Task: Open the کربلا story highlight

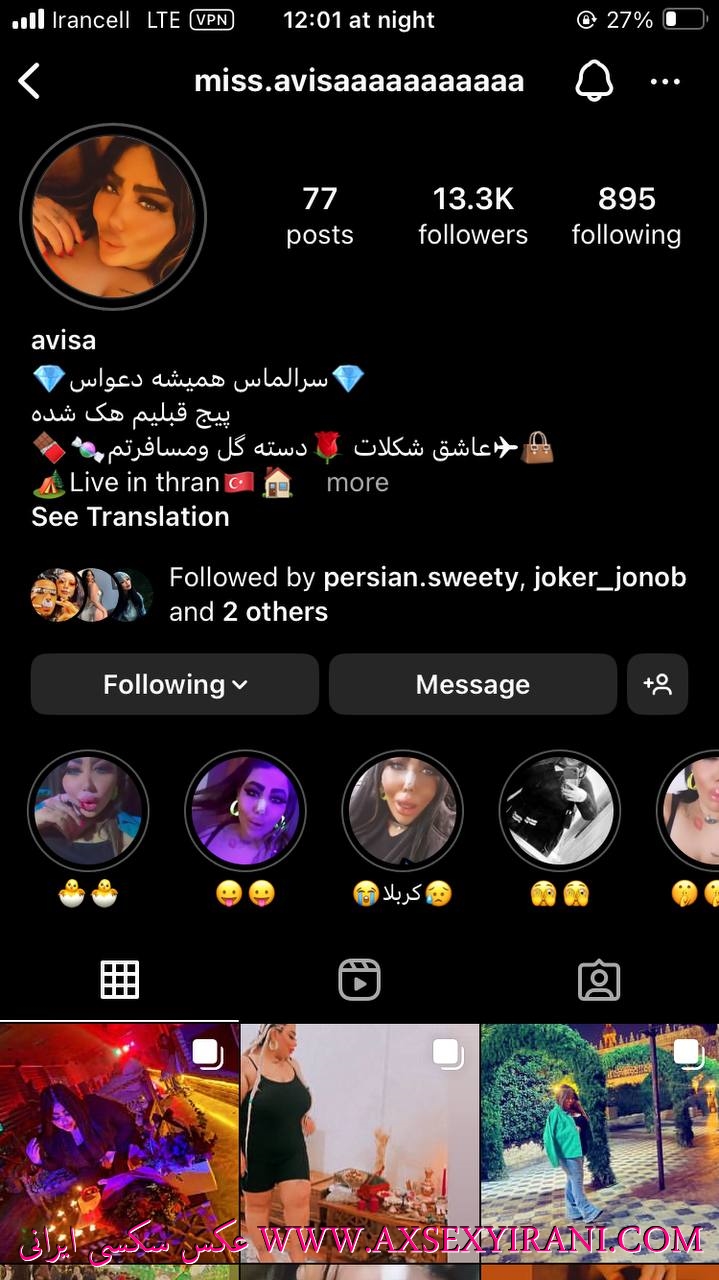Action: [402, 810]
